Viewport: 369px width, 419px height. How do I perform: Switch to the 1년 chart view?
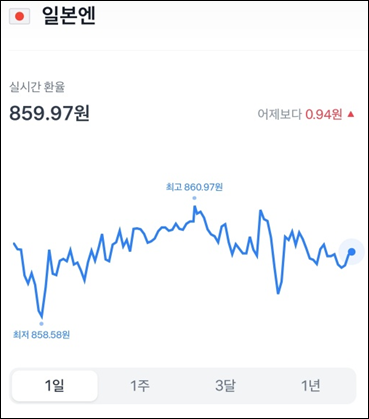point(311,386)
